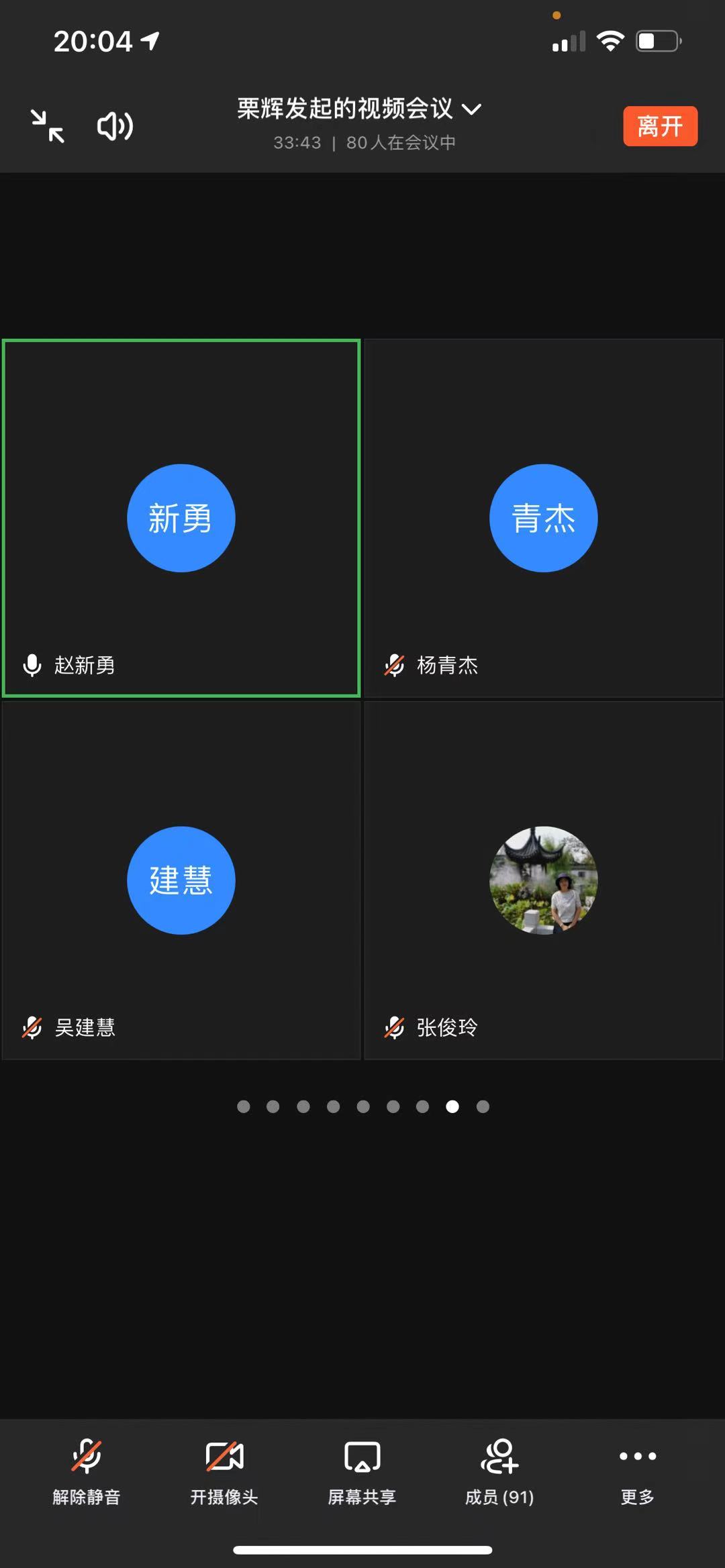Toggle the speaker audio output
The height and width of the screenshot is (1568, 725).
click(x=115, y=126)
